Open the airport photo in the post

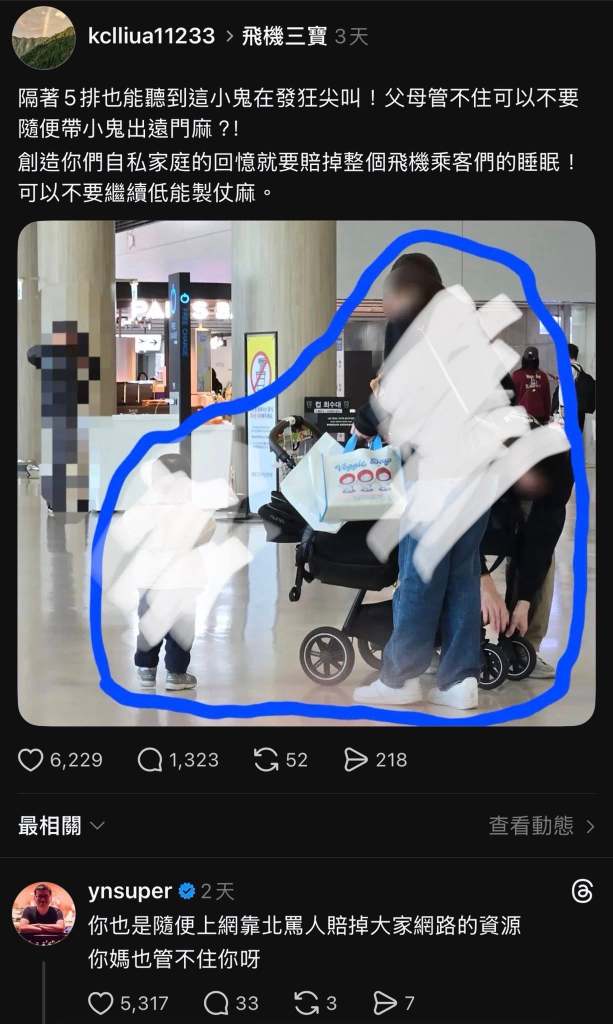coord(306,472)
